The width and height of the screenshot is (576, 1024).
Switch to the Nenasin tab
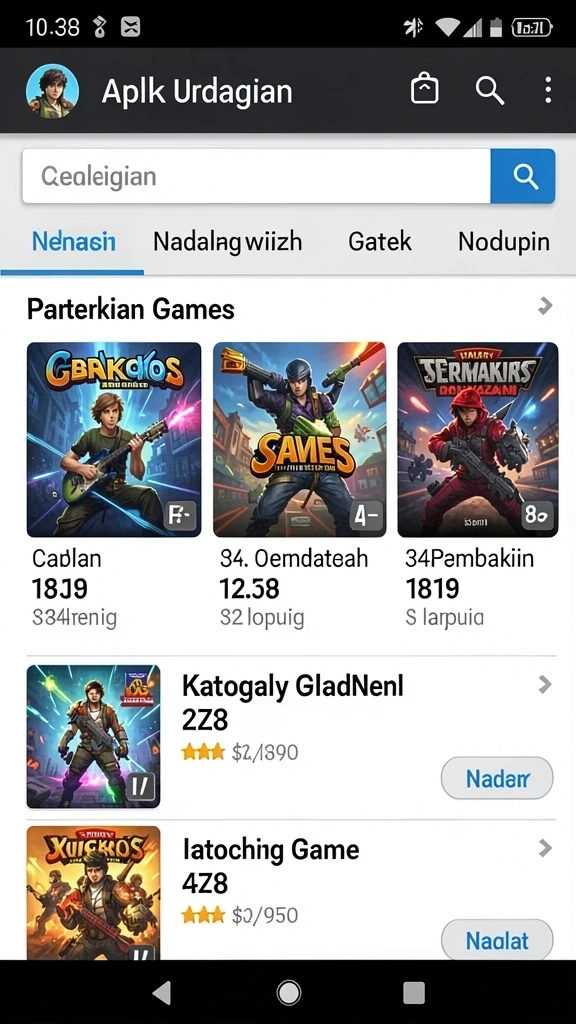pyautogui.click(x=73, y=242)
